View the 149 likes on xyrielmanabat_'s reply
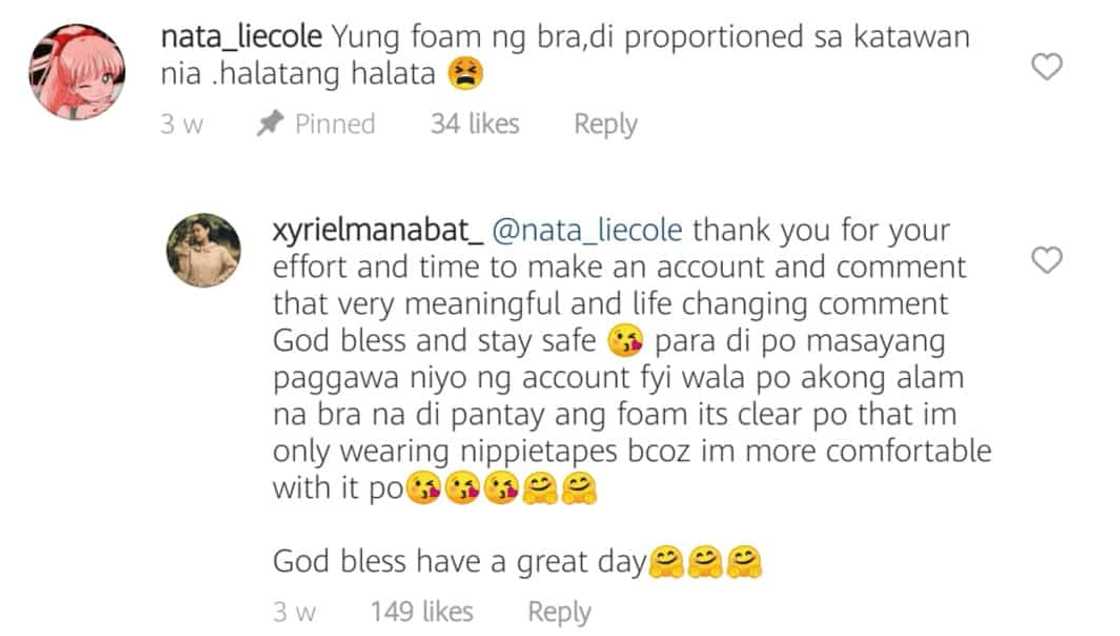The image size is (1120, 636). click(421, 611)
